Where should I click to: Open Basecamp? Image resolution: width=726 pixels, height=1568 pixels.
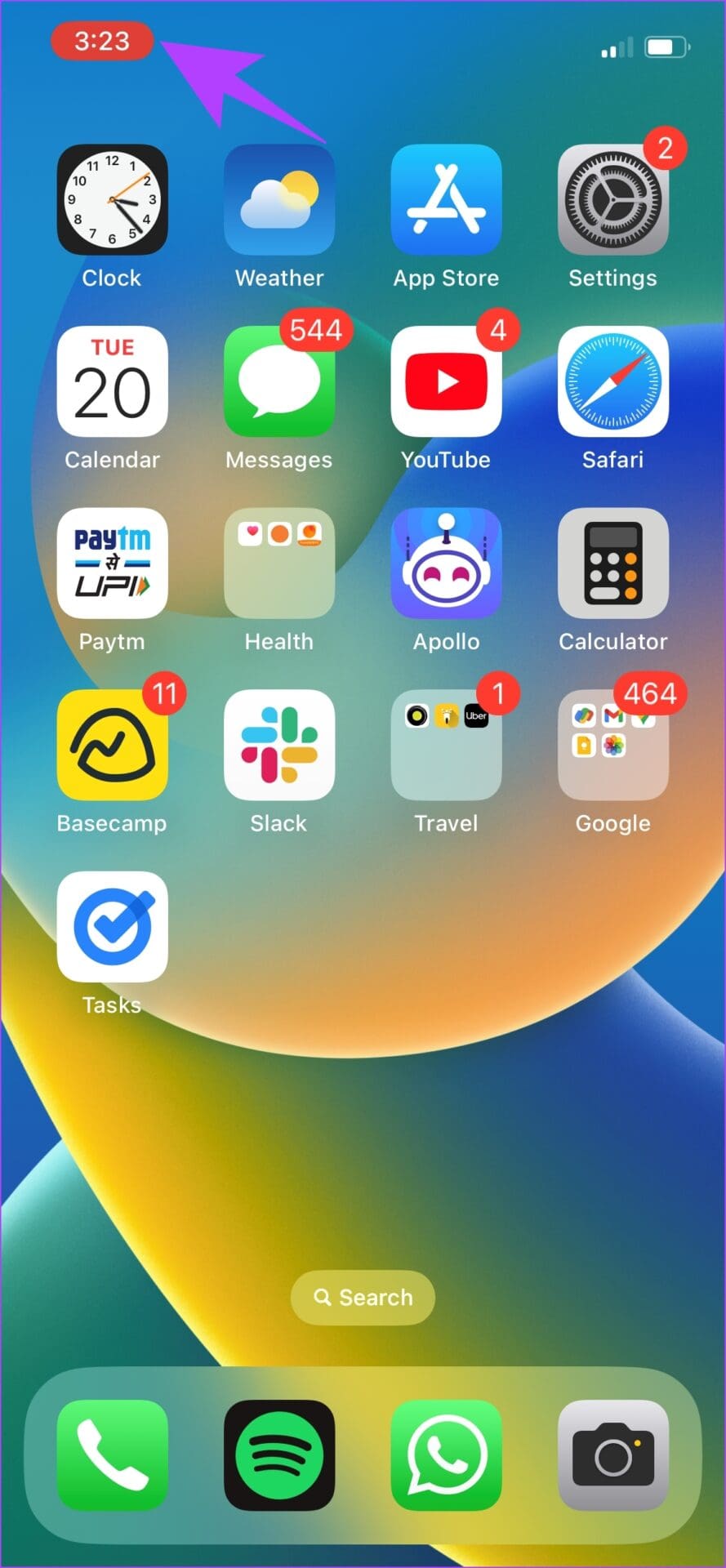coord(112,745)
